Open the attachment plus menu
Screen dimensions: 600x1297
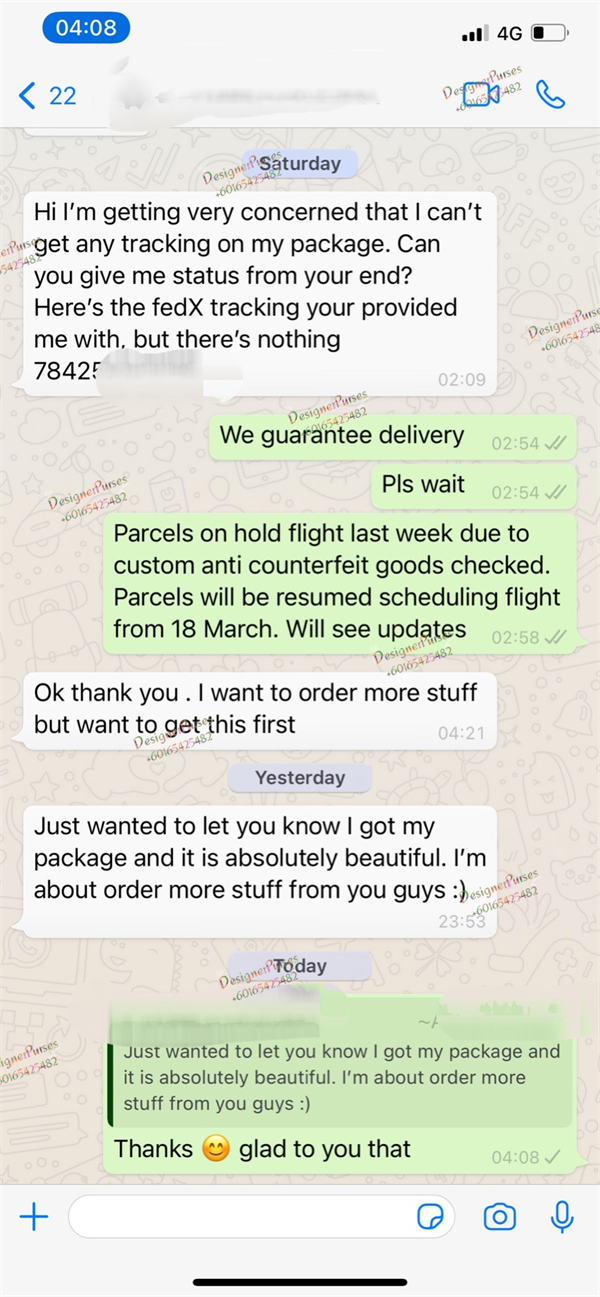[34, 1216]
